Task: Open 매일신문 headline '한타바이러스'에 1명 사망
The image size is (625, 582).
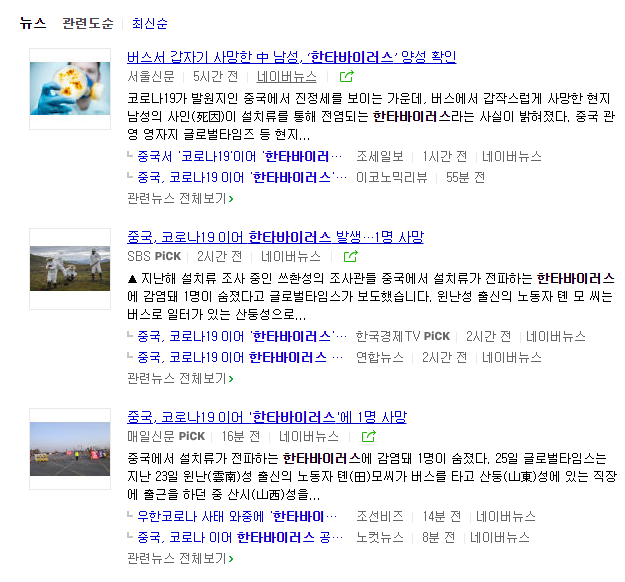Action: click(x=266, y=417)
